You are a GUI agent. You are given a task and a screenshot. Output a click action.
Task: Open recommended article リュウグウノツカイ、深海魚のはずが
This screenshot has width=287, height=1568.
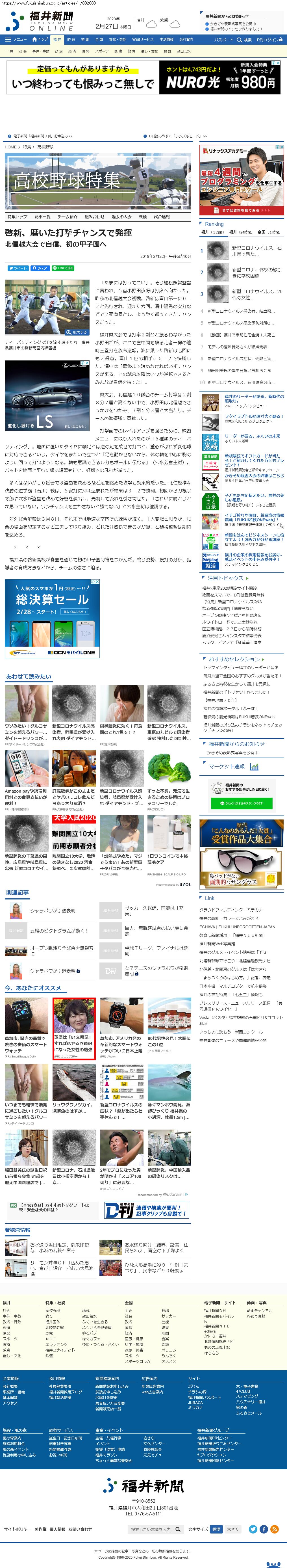coord(73,1107)
